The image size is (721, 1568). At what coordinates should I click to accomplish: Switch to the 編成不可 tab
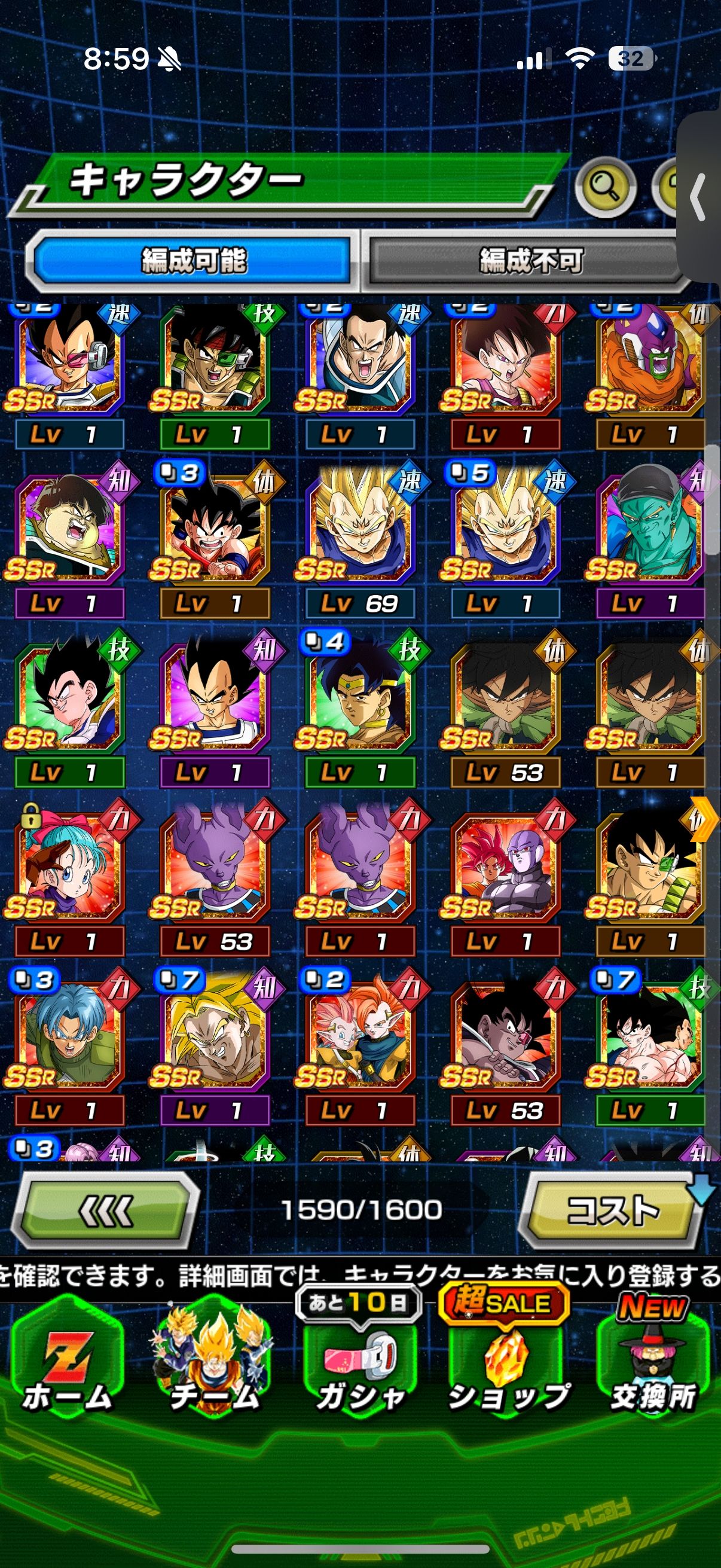[x=529, y=261]
